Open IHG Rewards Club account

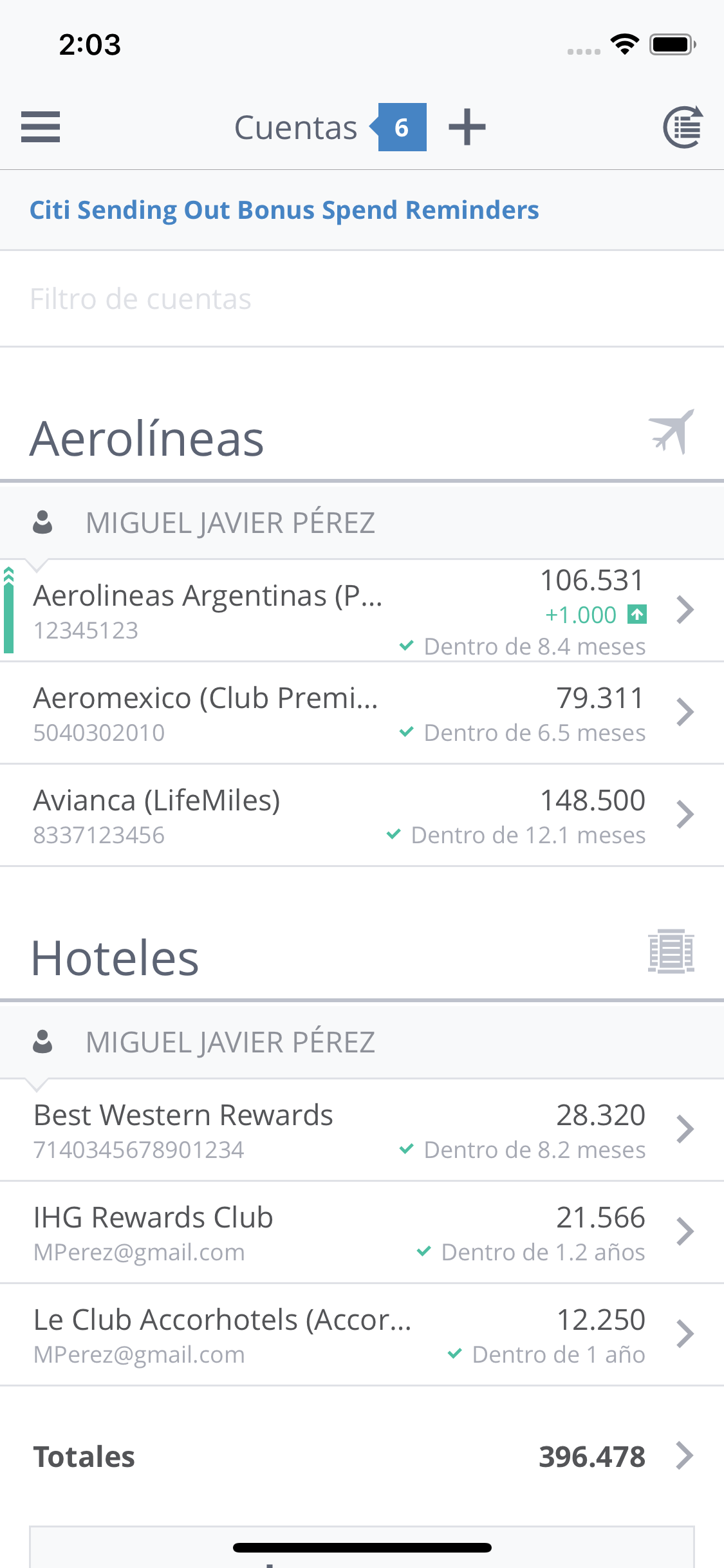362,1233
